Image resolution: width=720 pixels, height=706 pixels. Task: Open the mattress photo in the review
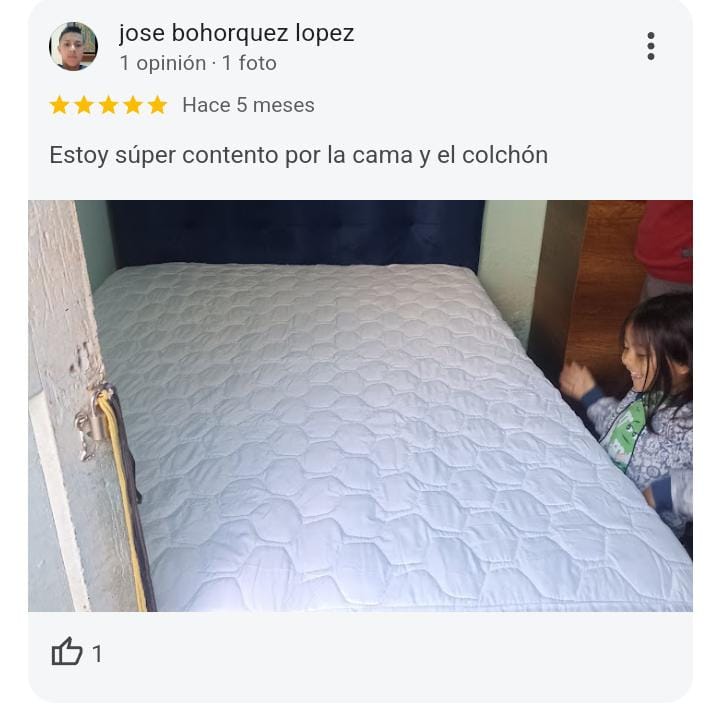tap(360, 405)
